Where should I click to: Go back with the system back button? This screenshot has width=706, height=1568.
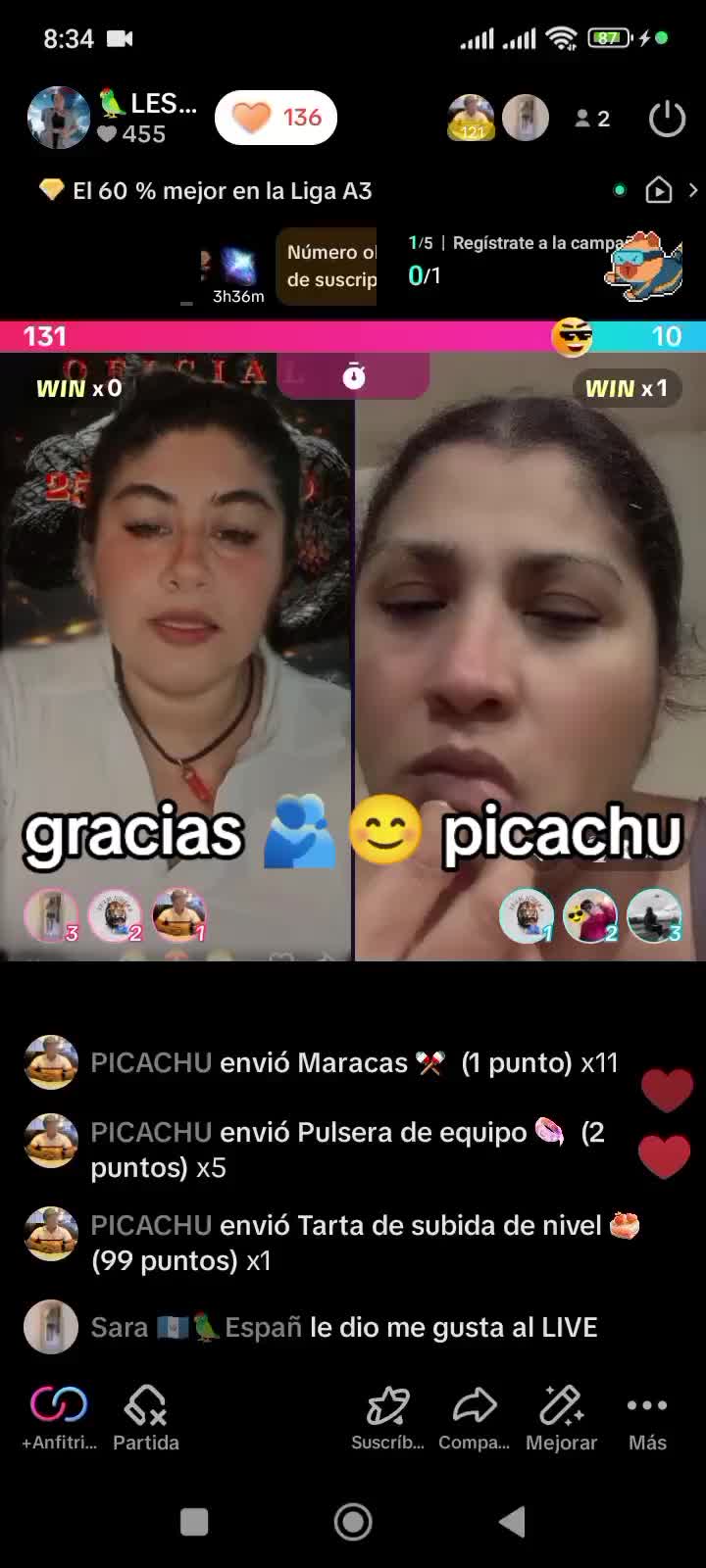pos(512,1521)
